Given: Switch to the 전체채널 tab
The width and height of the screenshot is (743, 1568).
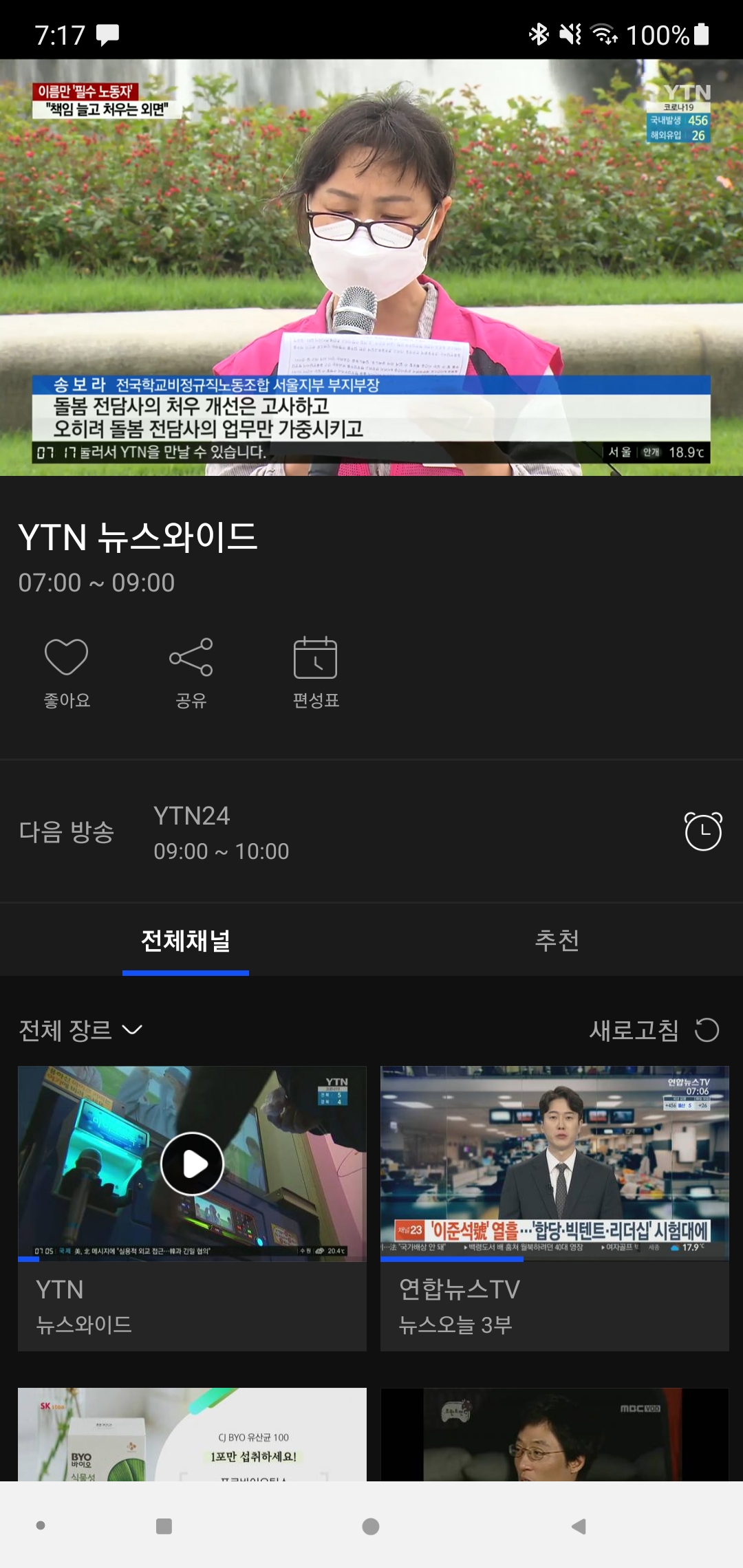Looking at the screenshot, I should tap(186, 940).
